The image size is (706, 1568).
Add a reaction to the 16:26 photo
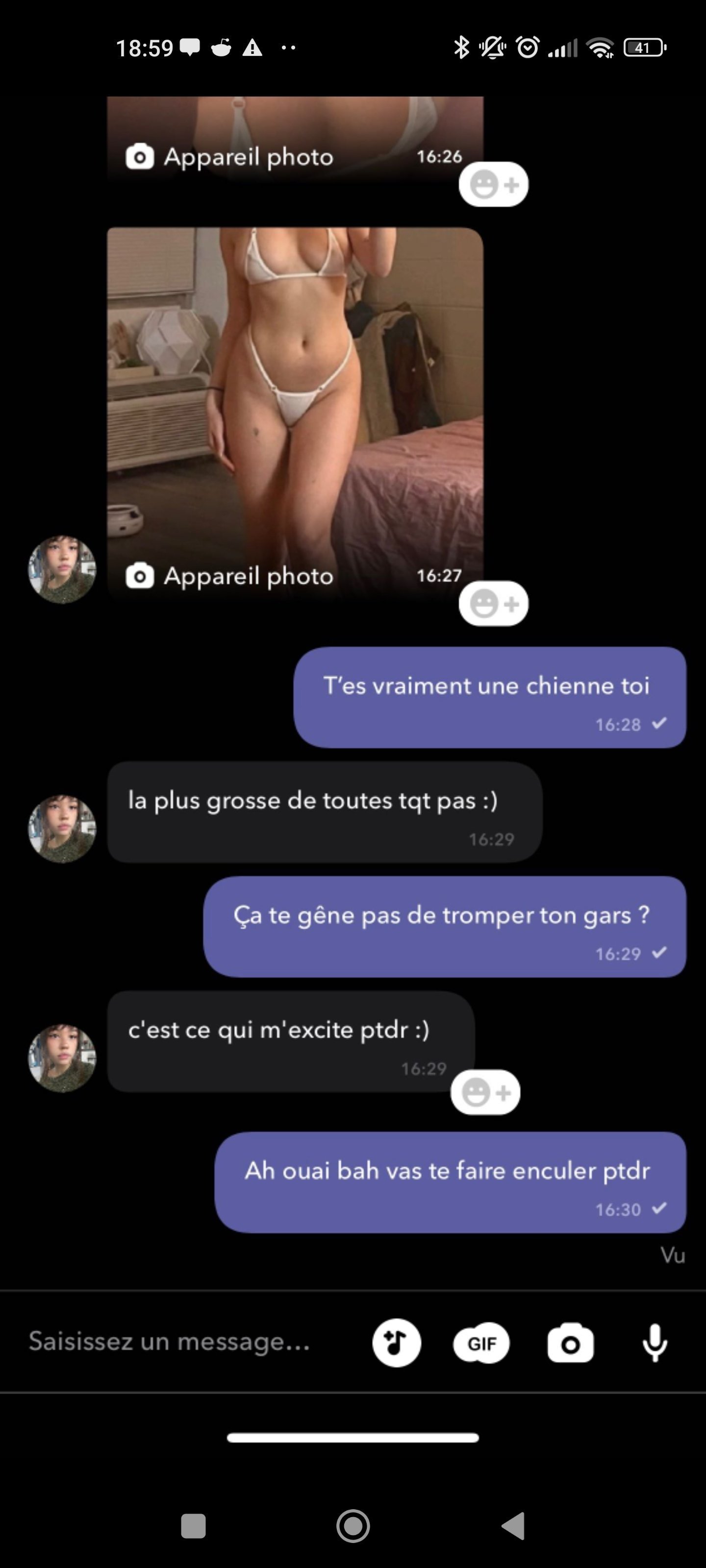tap(493, 184)
